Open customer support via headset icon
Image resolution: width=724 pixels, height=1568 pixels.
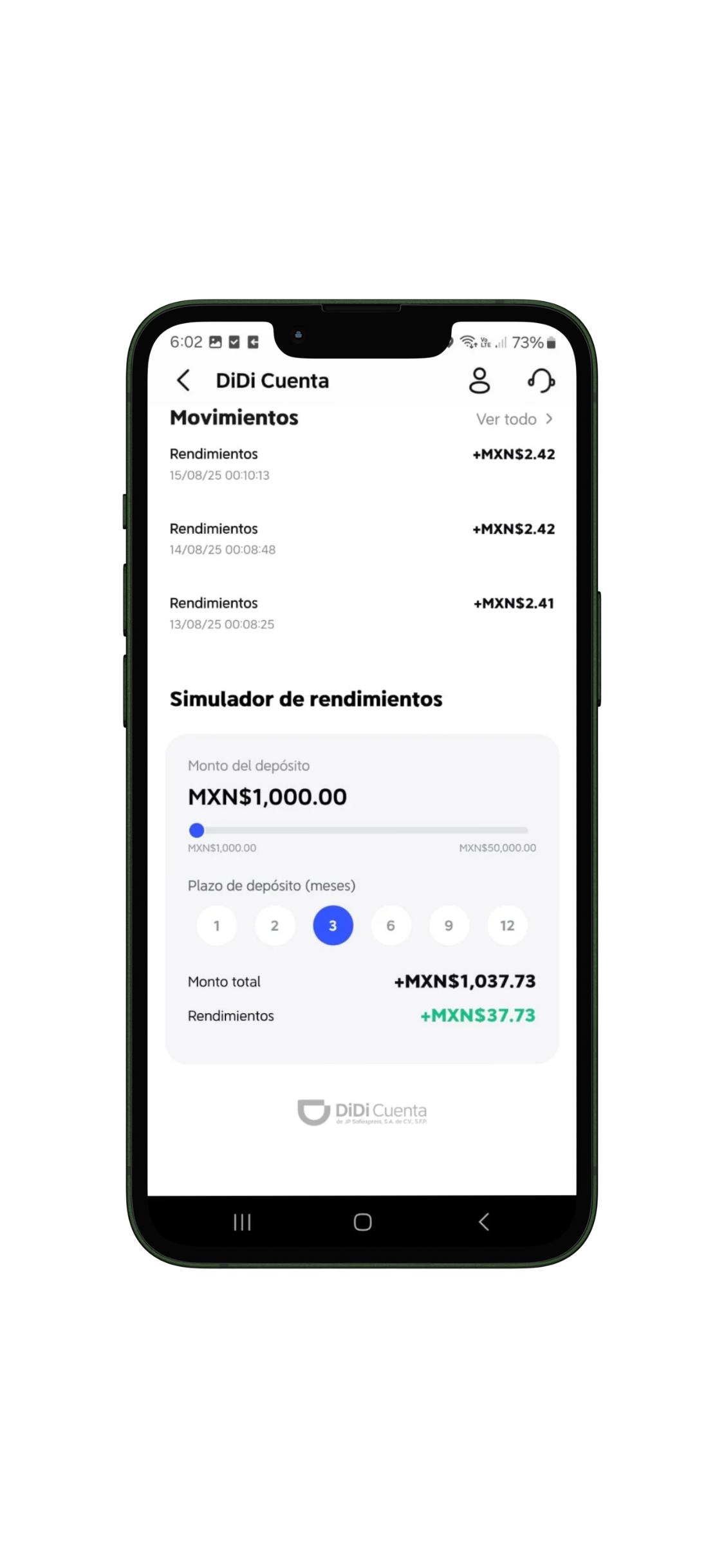click(x=540, y=380)
